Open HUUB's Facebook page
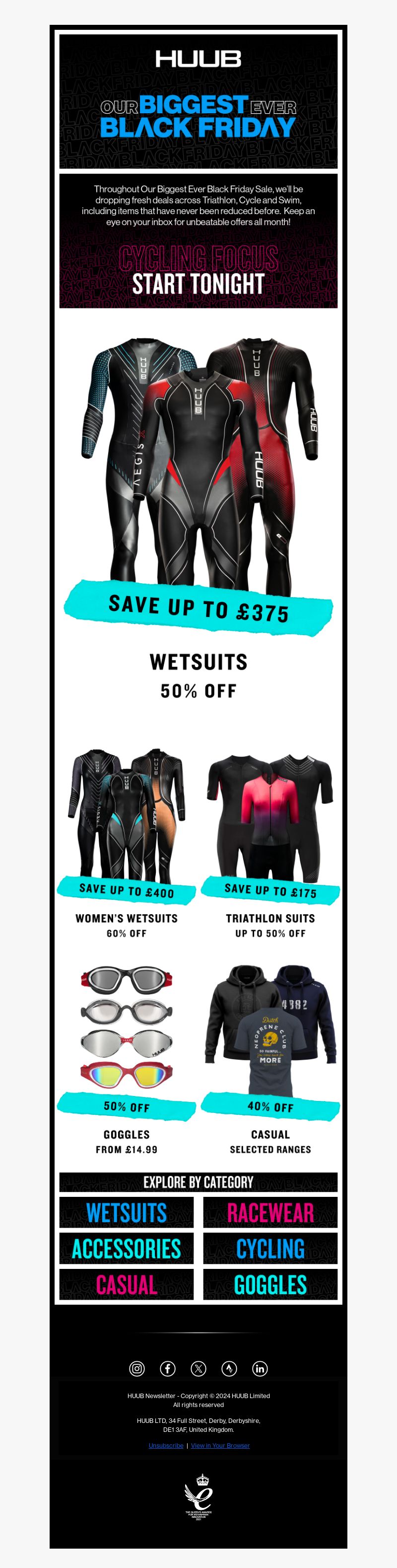This screenshot has width=397, height=1568. coord(168,1368)
